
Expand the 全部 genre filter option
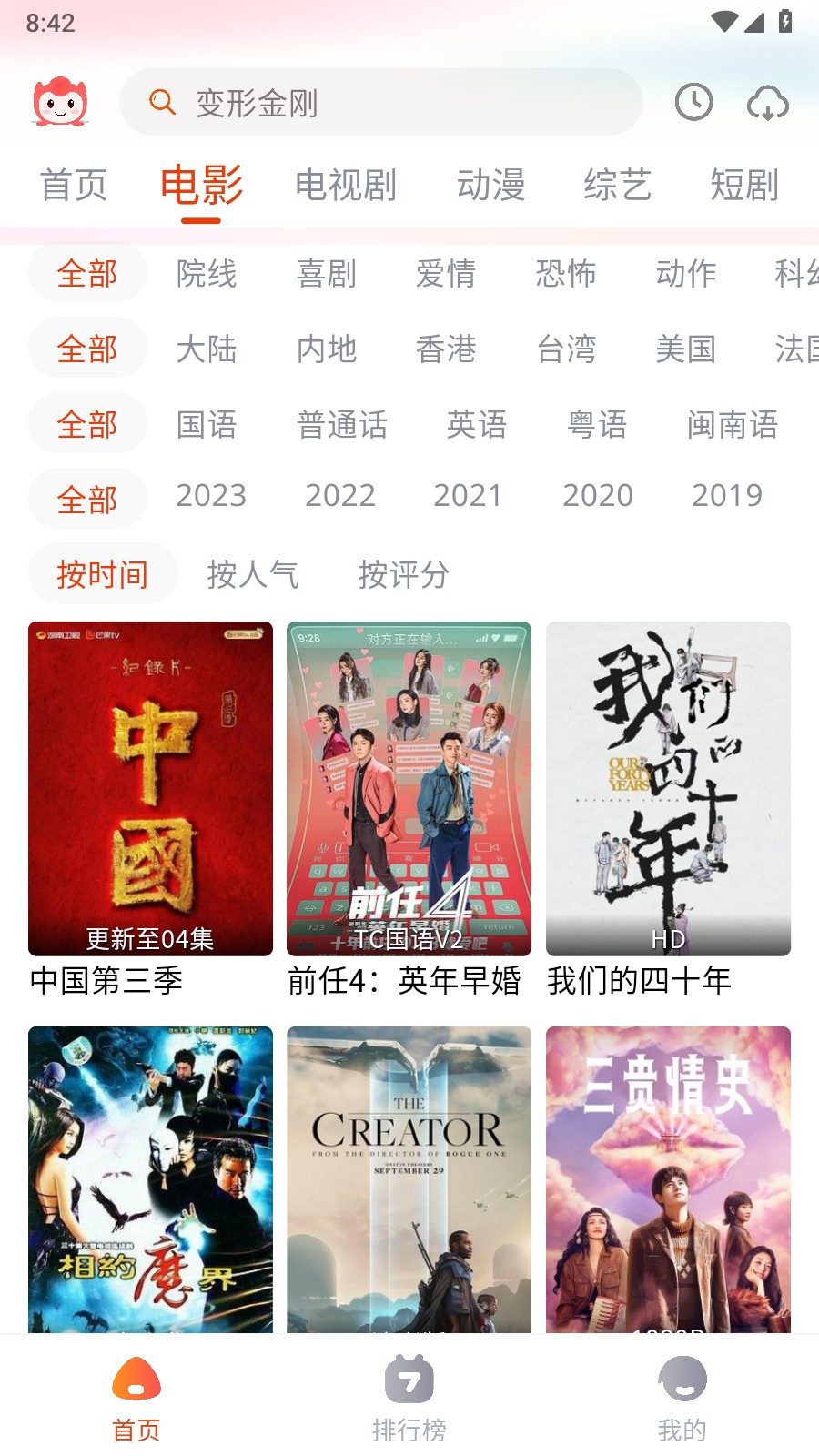pos(87,273)
